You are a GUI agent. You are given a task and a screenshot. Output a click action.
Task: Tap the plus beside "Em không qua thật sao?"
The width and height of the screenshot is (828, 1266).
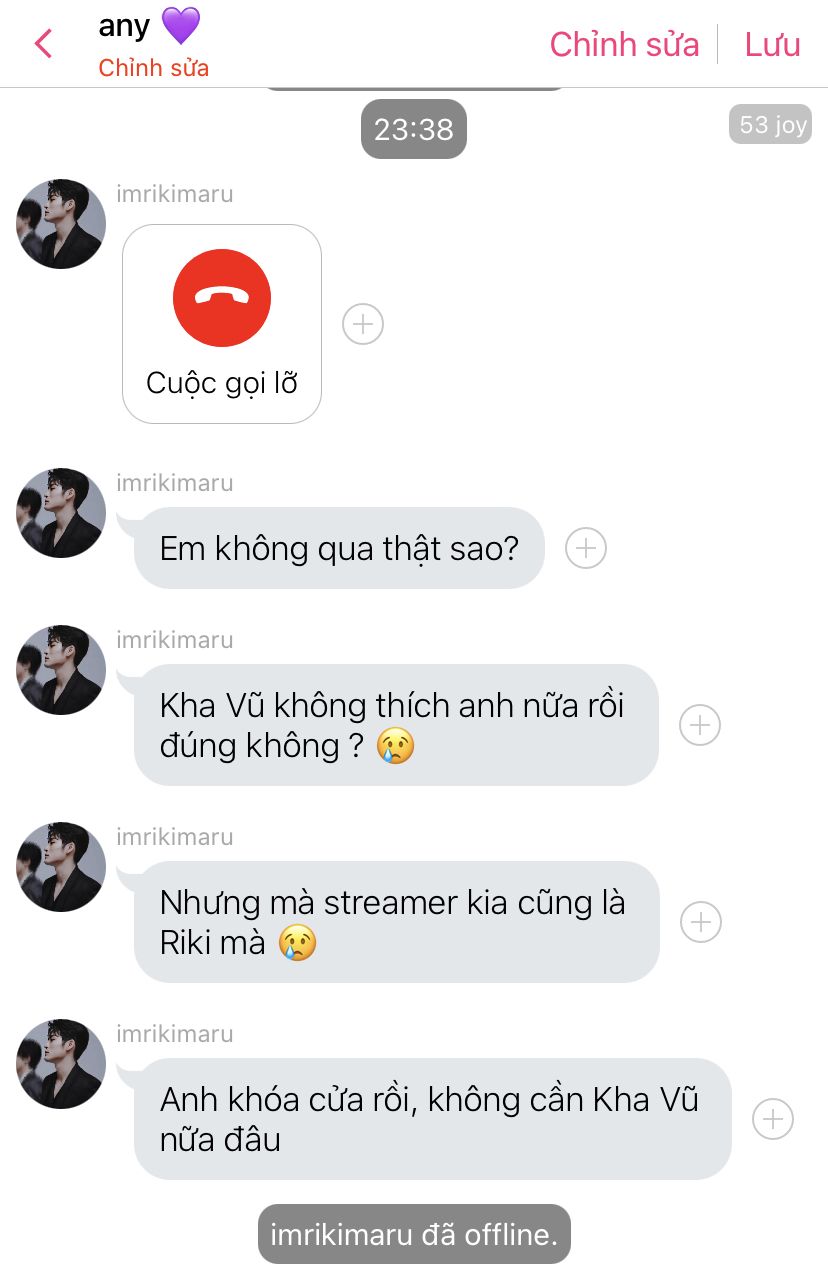pyautogui.click(x=586, y=548)
